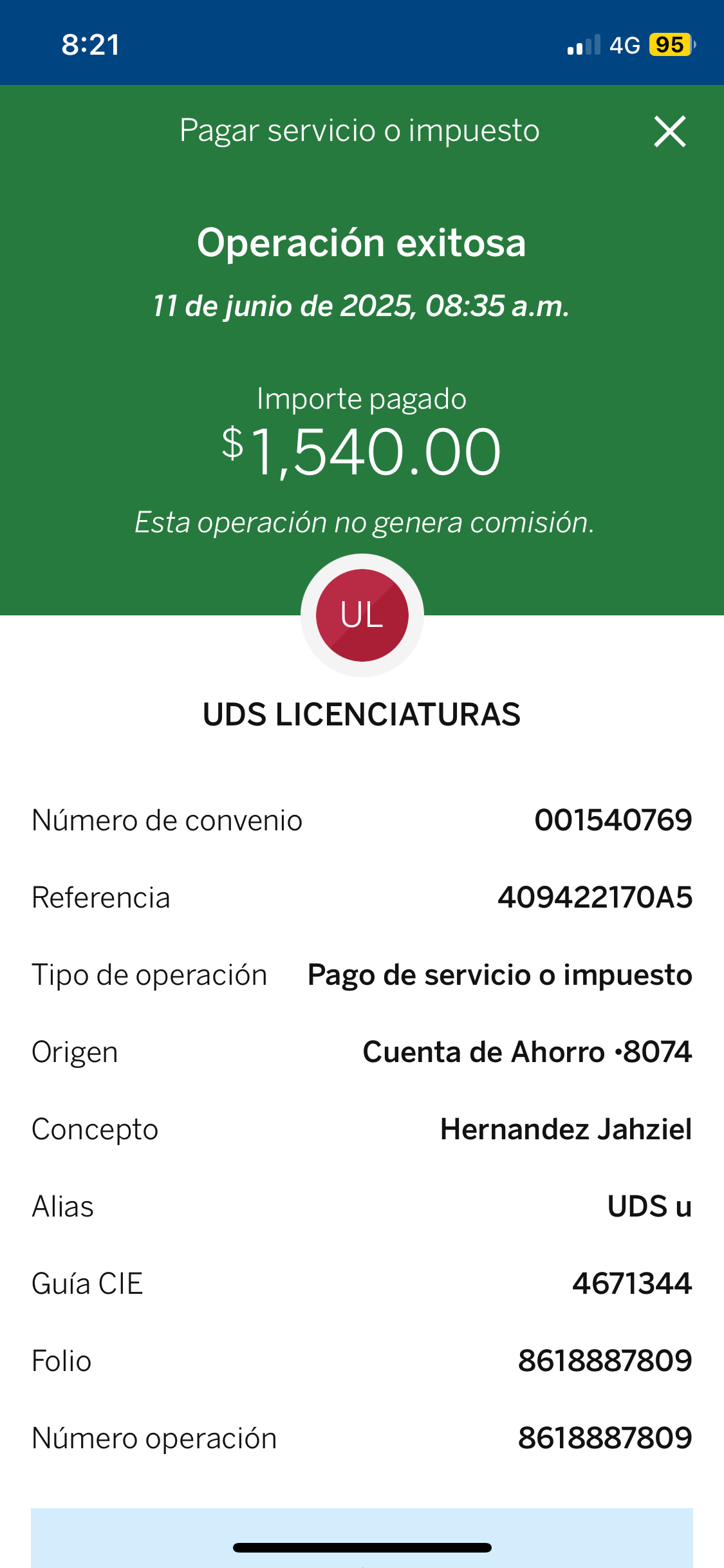Close the payment receipt screen
The width and height of the screenshot is (724, 1568).
point(670,131)
